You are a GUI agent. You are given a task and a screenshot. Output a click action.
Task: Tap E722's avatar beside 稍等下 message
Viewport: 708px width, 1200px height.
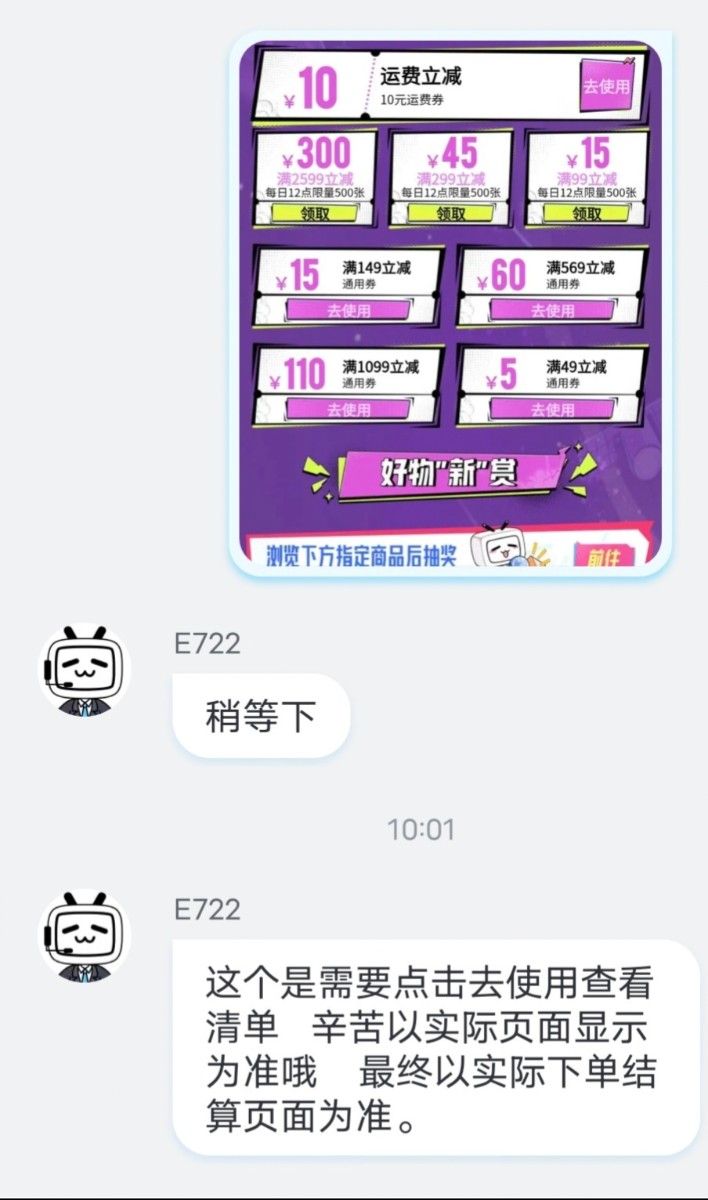pos(85,671)
